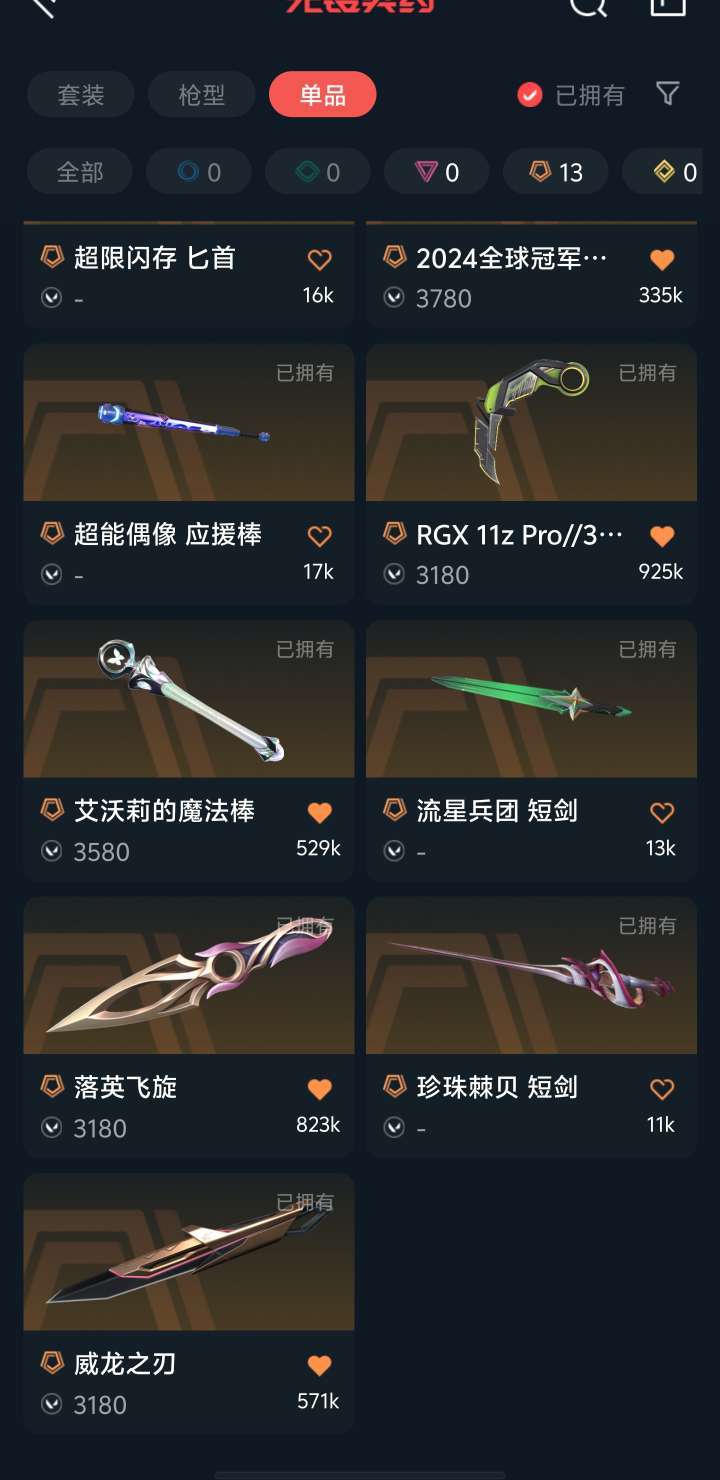This screenshot has width=720, height=1480.
Task: Select the 单品 tab
Action: tap(322, 95)
